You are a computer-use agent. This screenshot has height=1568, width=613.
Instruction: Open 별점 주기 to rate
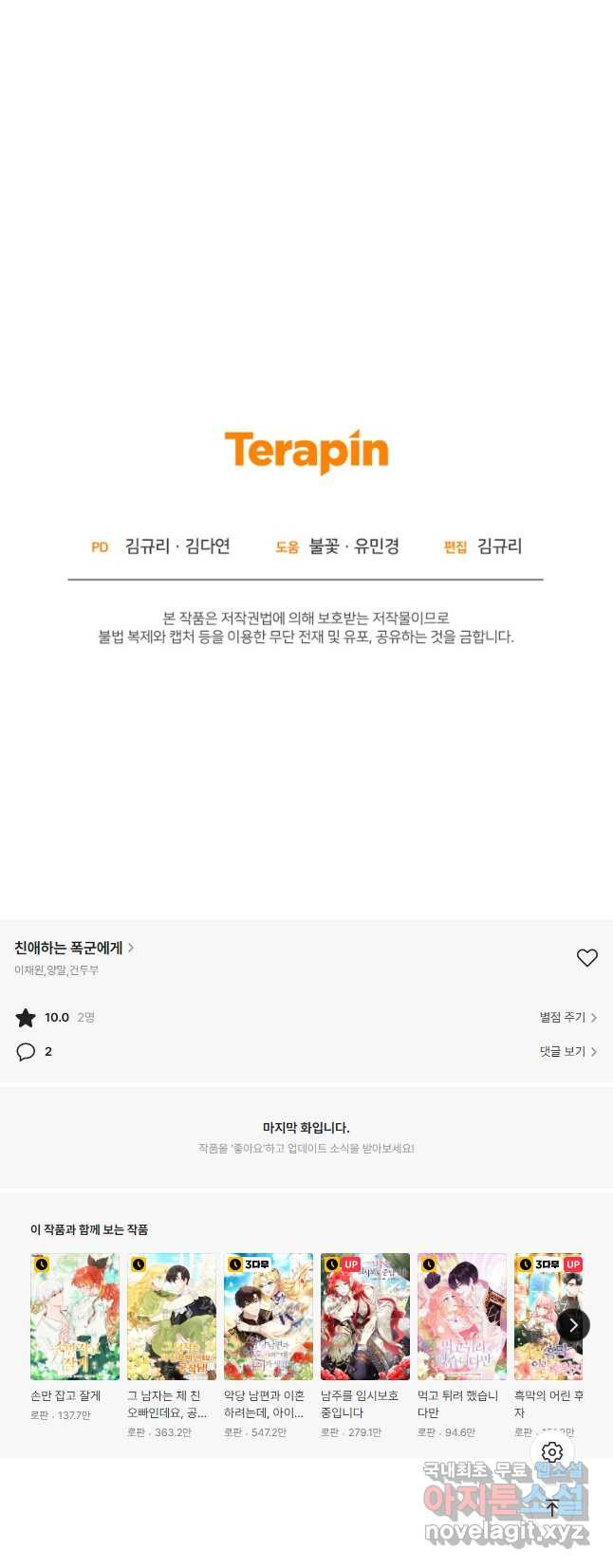[x=567, y=1017]
